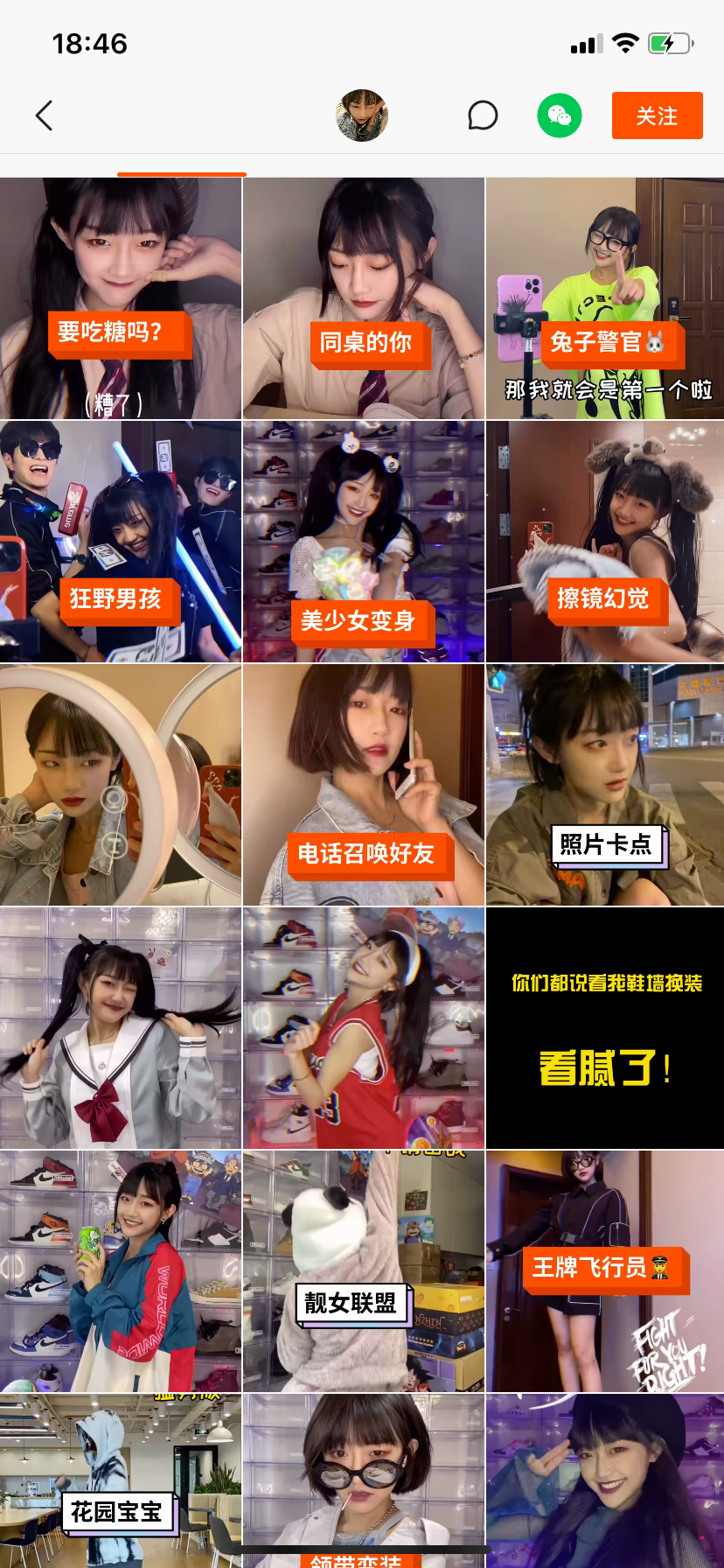Viewport: 724px width, 1568px height.
Task: View the 照片卡点 video tile
Action: coord(605,785)
